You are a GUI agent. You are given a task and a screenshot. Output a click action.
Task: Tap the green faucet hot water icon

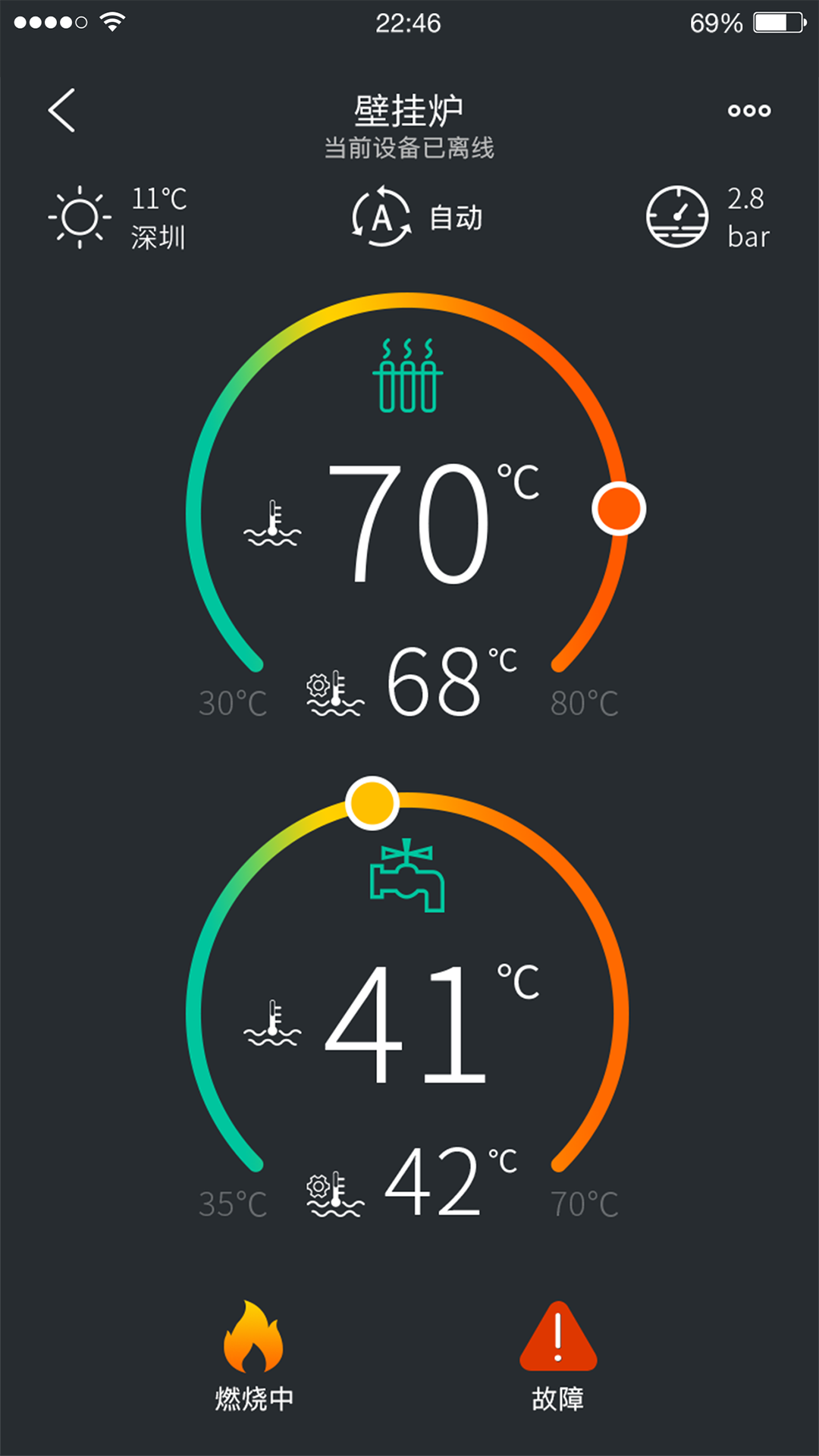coord(406,876)
